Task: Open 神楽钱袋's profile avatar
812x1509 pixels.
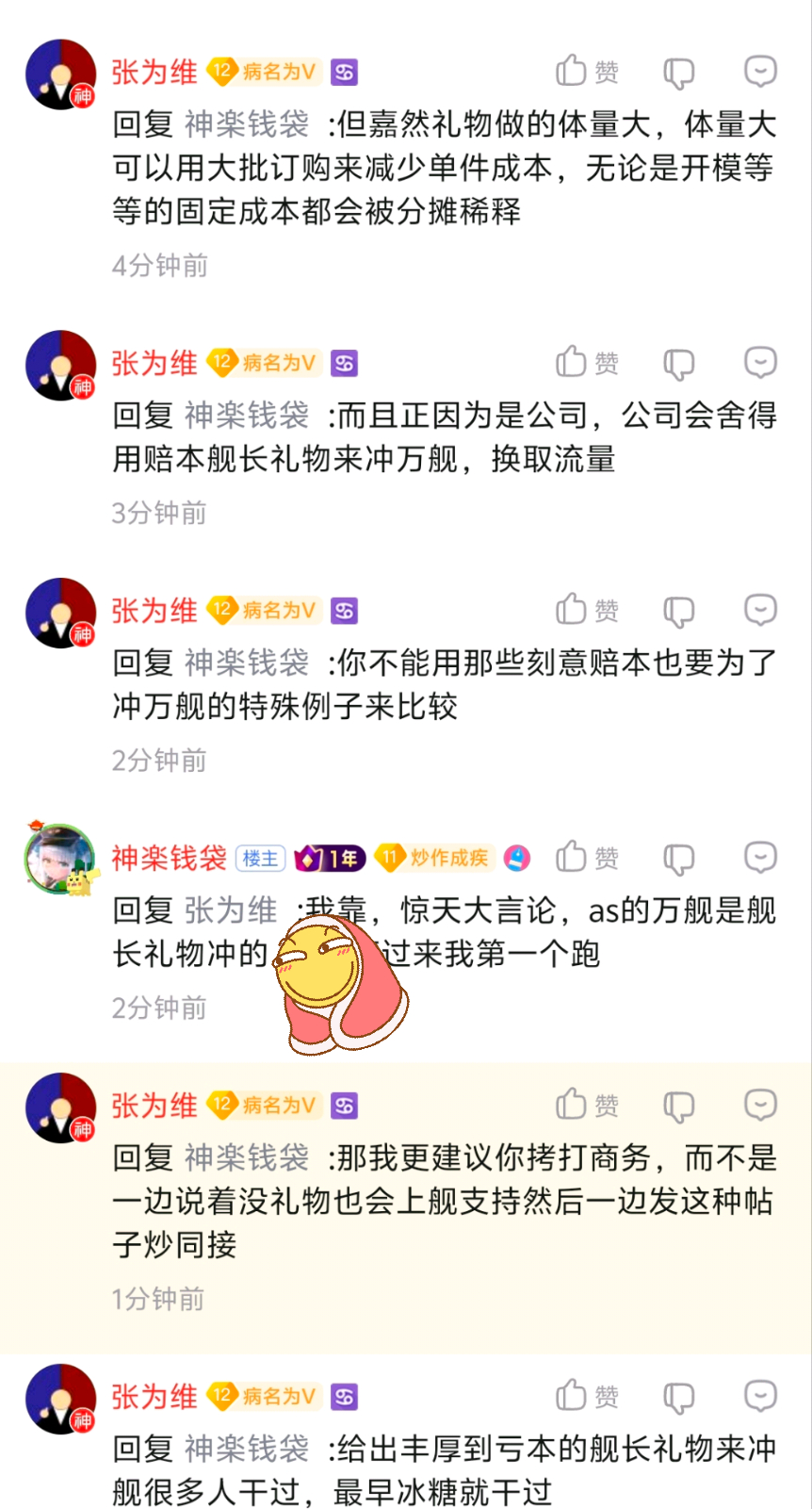Action: pos(60,857)
